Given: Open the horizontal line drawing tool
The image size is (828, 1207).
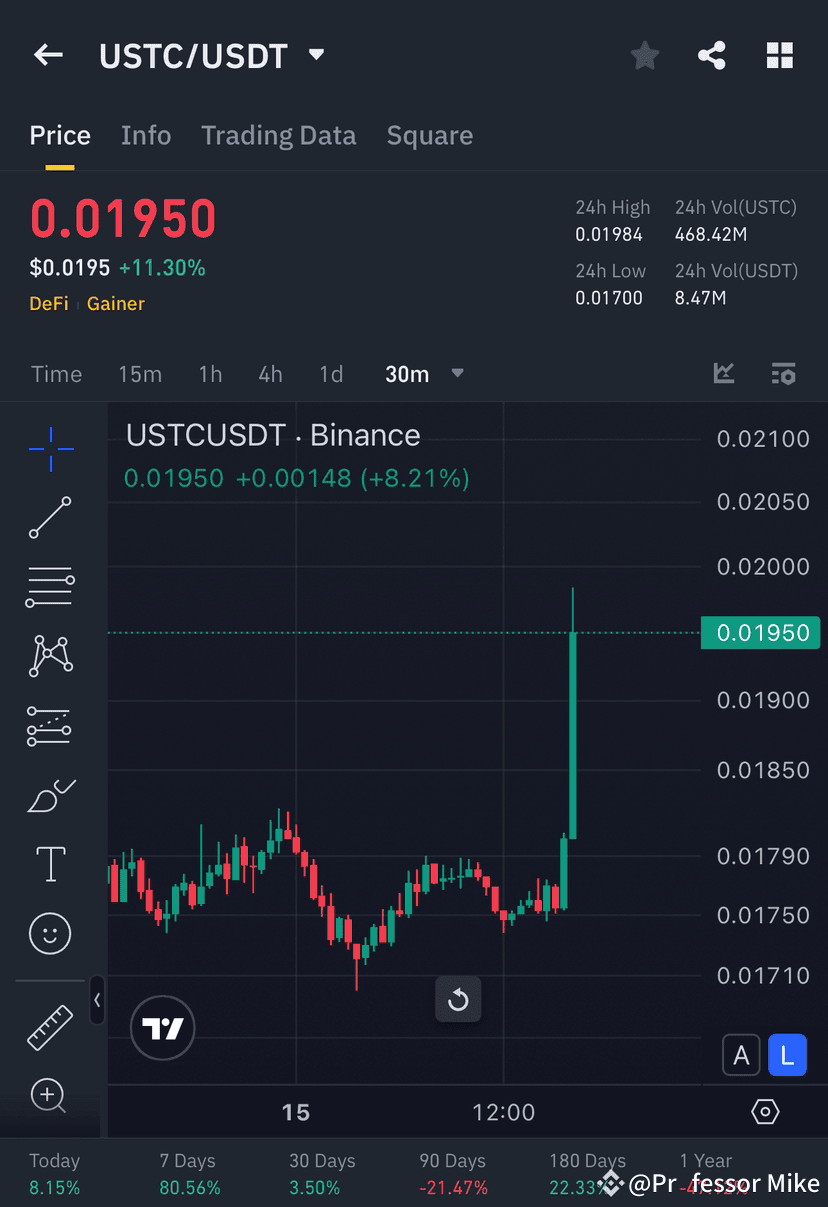Looking at the screenshot, I should (x=49, y=587).
